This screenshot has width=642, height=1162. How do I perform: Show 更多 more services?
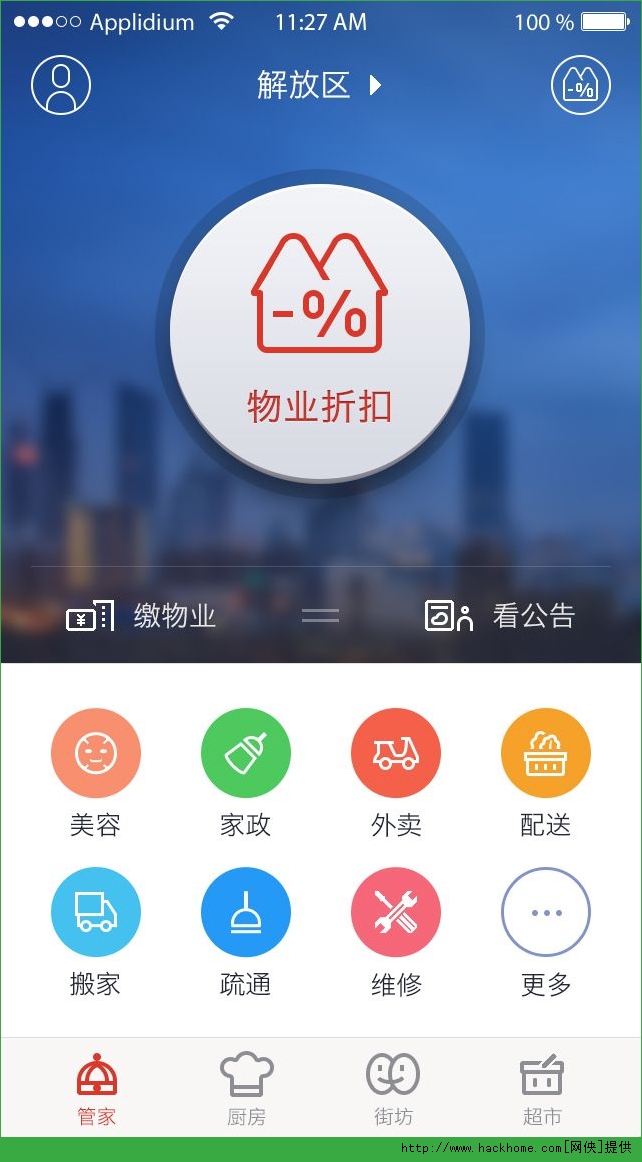click(546, 933)
